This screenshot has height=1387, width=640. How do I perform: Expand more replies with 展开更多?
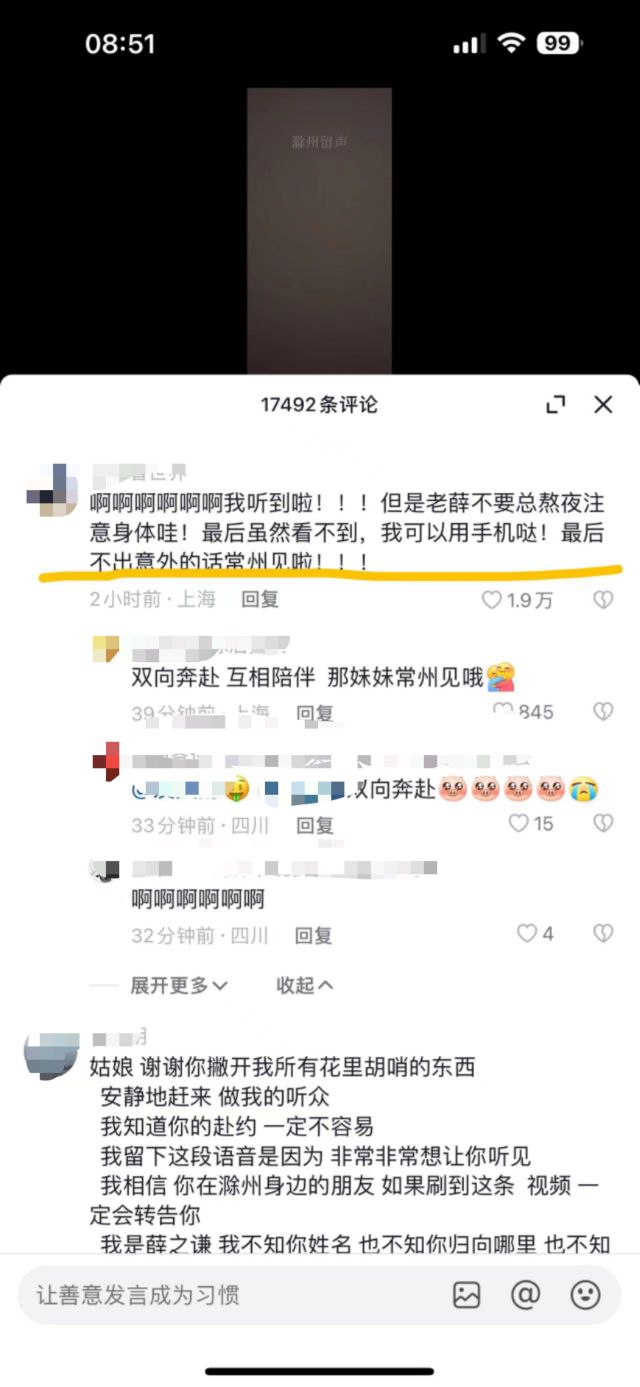pos(179,986)
